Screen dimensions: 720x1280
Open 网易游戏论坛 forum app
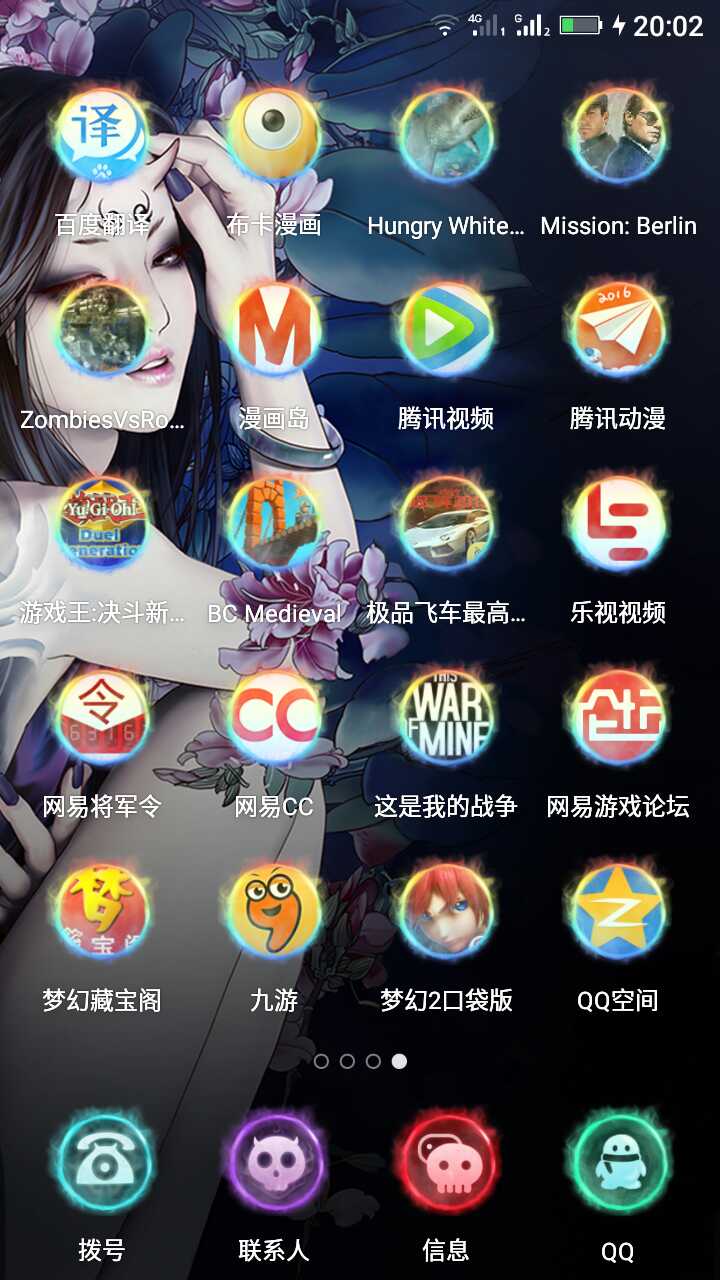(617, 716)
